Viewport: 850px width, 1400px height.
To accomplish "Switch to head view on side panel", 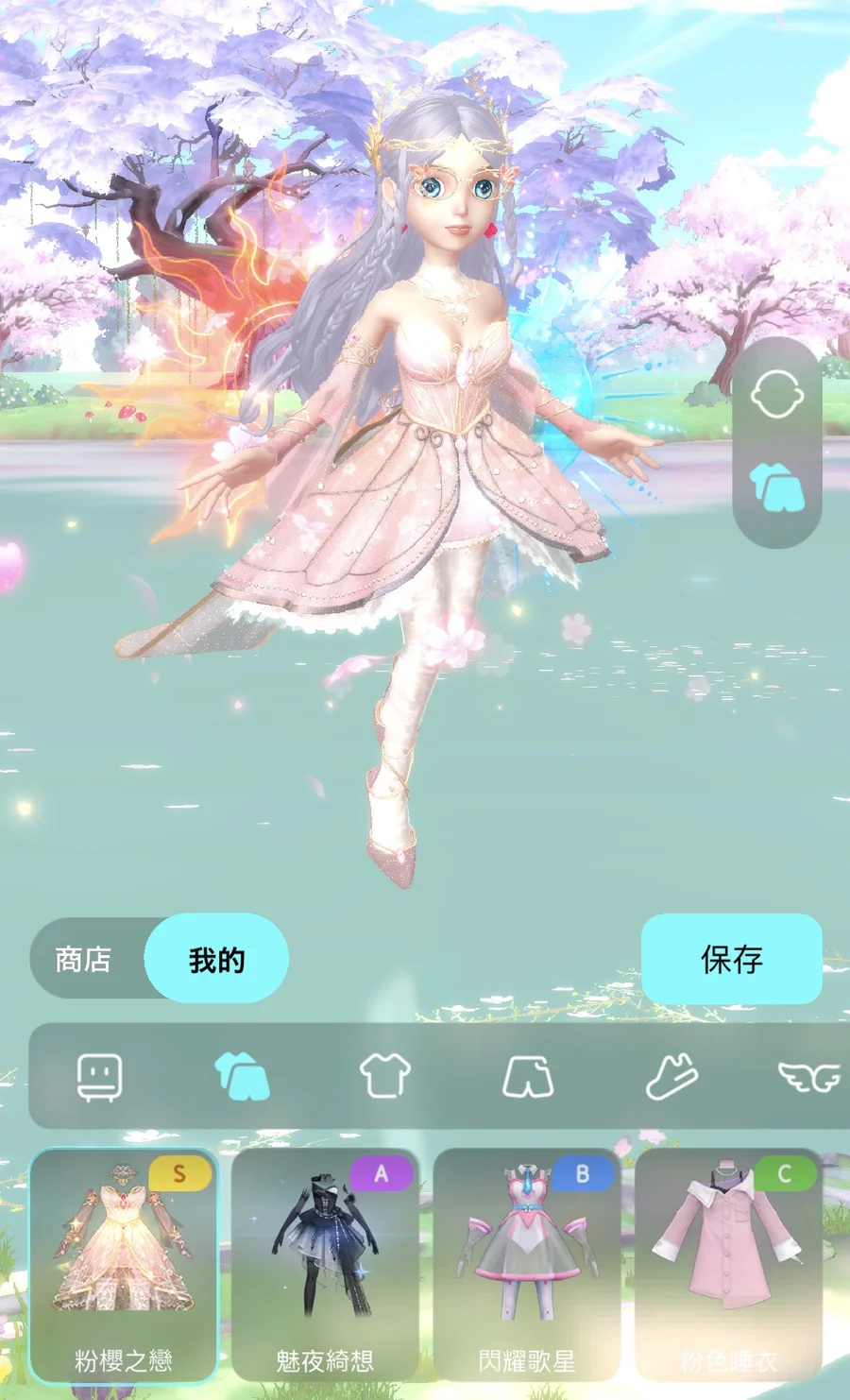I will click(777, 394).
